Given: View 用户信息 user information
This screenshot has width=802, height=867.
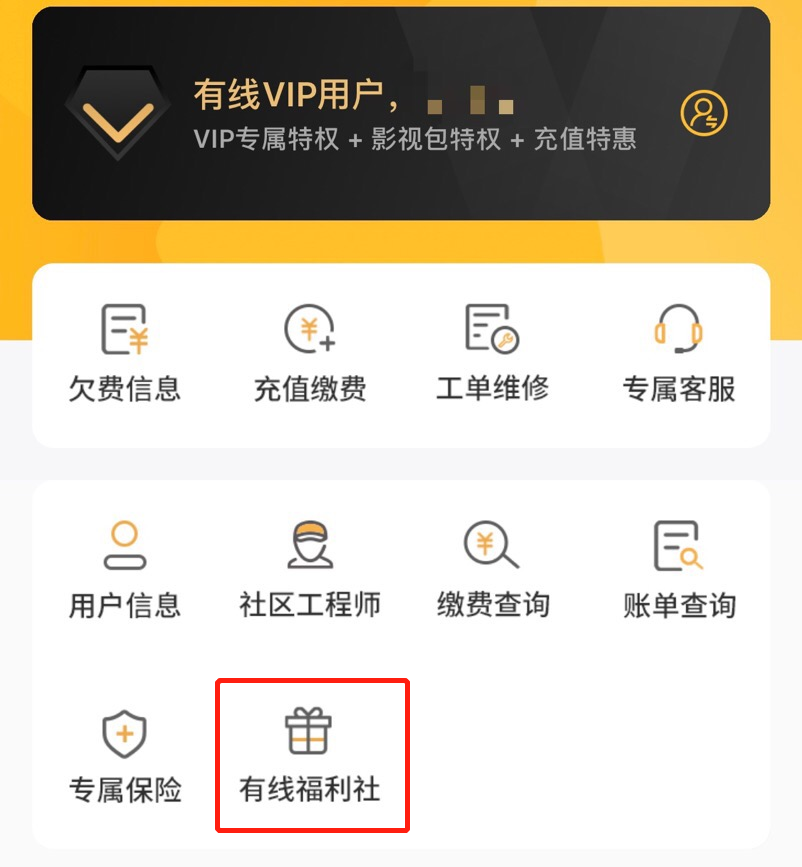Looking at the screenshot, I should (125, 569).
